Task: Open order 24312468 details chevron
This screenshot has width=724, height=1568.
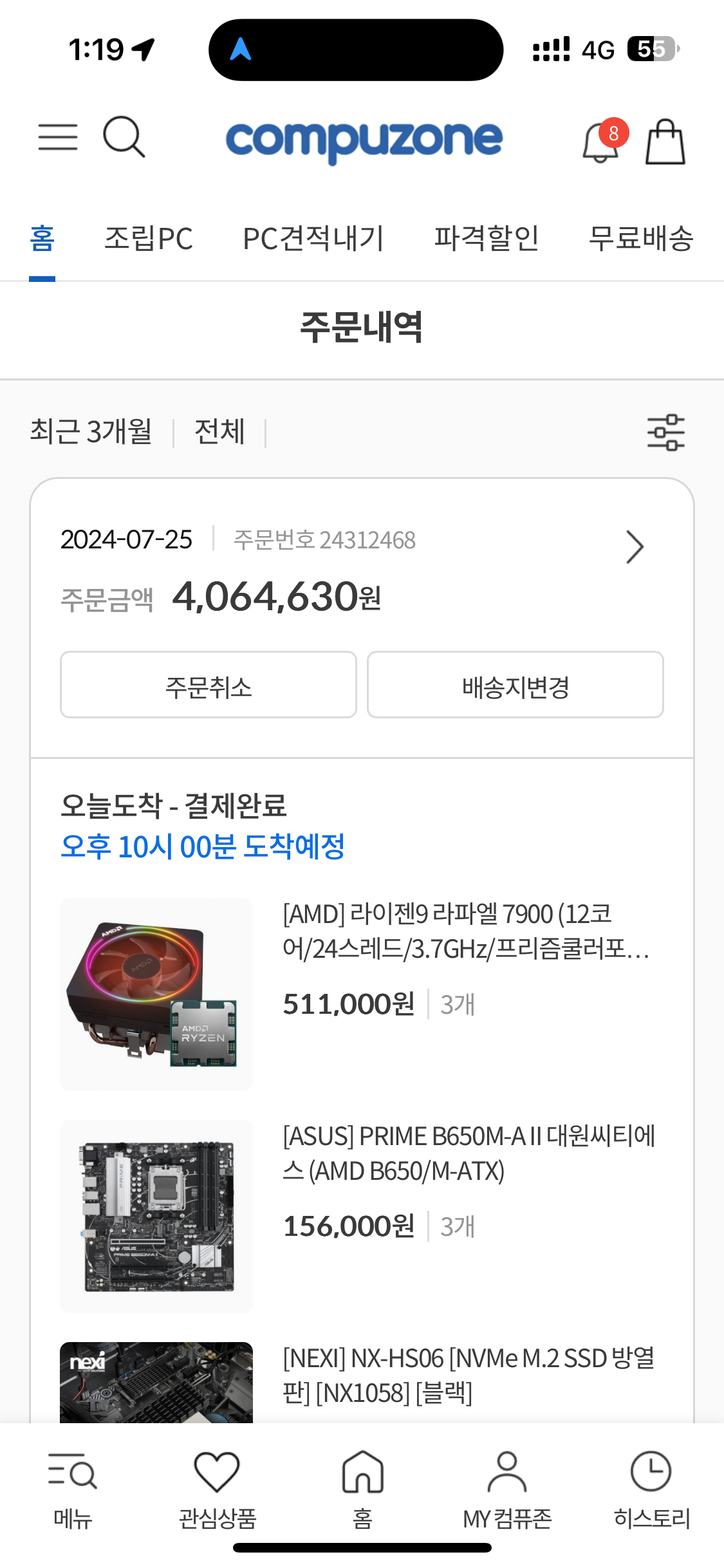Action: click(x=635, y=547)
